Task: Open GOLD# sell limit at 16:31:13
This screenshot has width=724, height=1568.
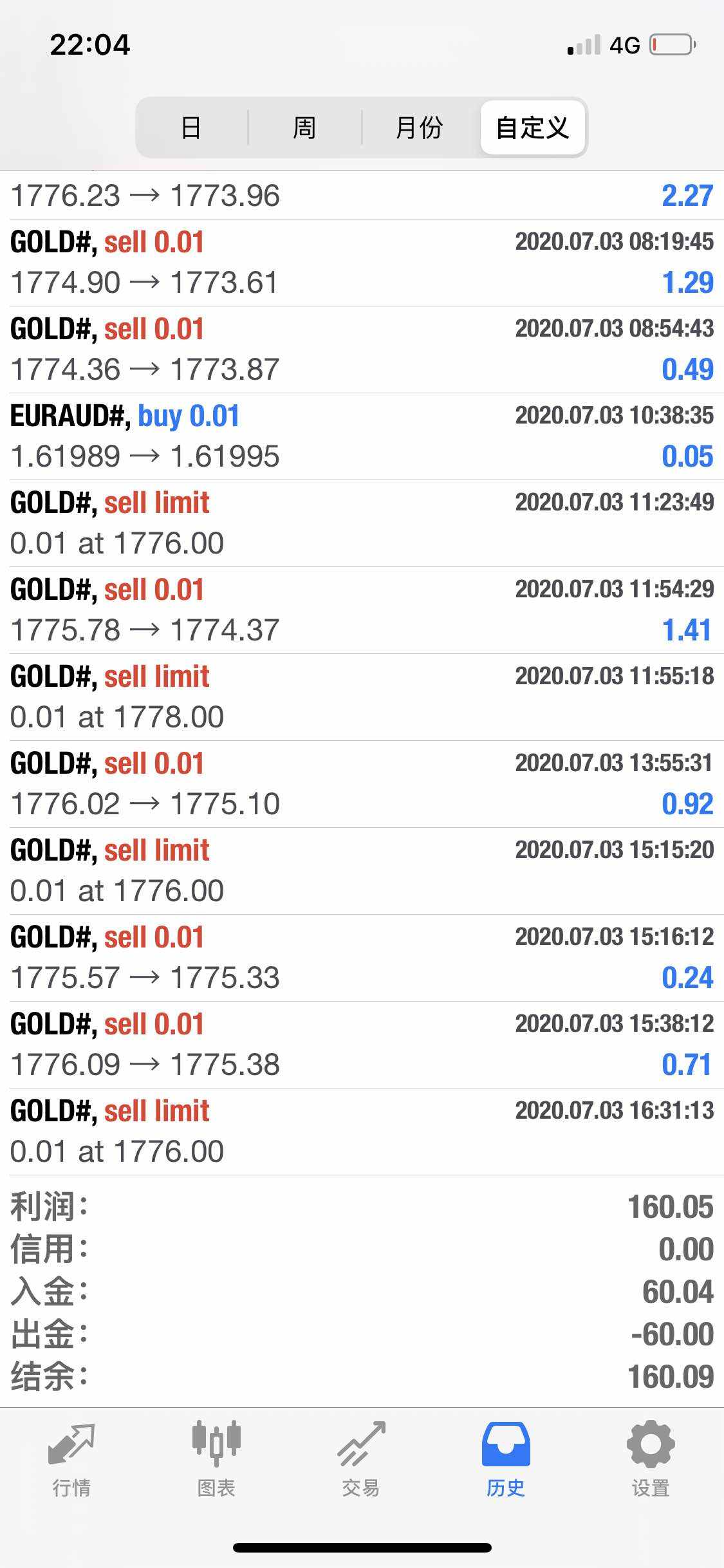Action: tap(362, 1132)
